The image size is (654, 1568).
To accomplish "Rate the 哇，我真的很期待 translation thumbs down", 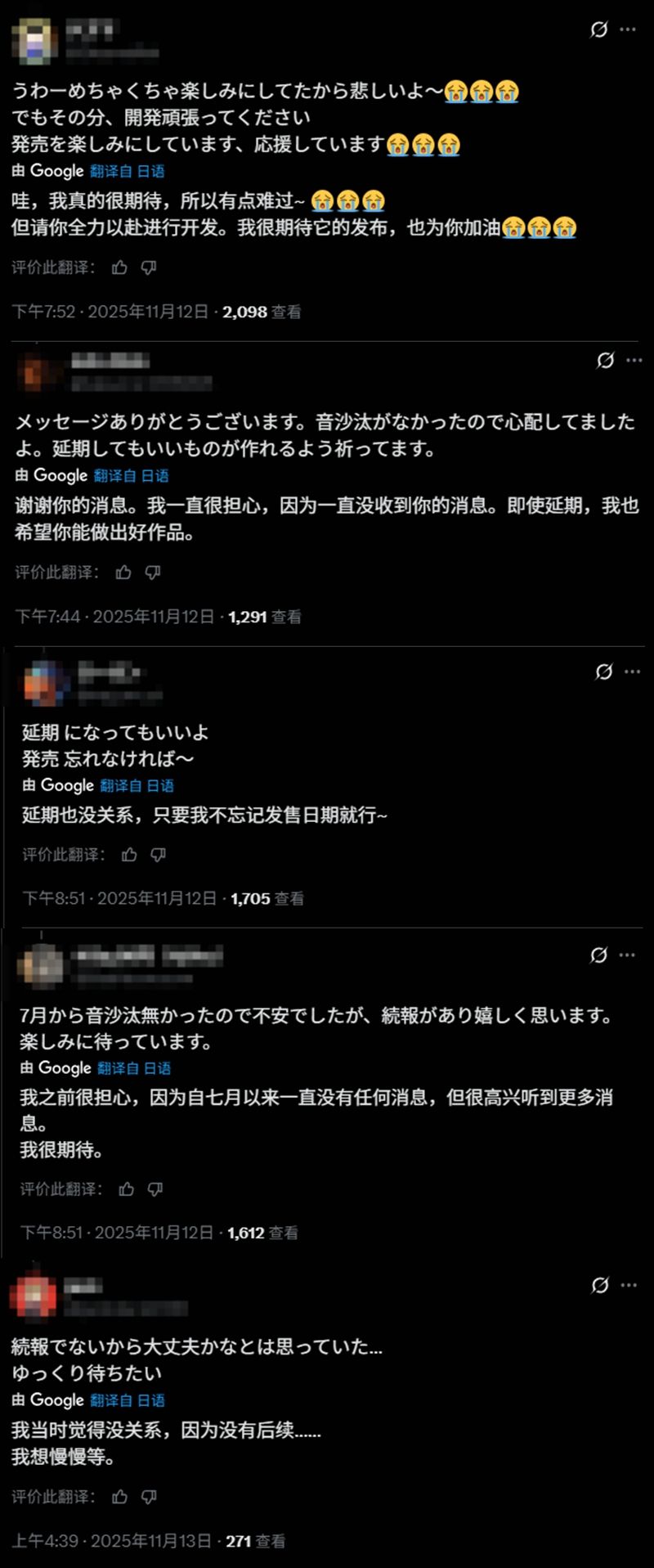I will [149, 267].
